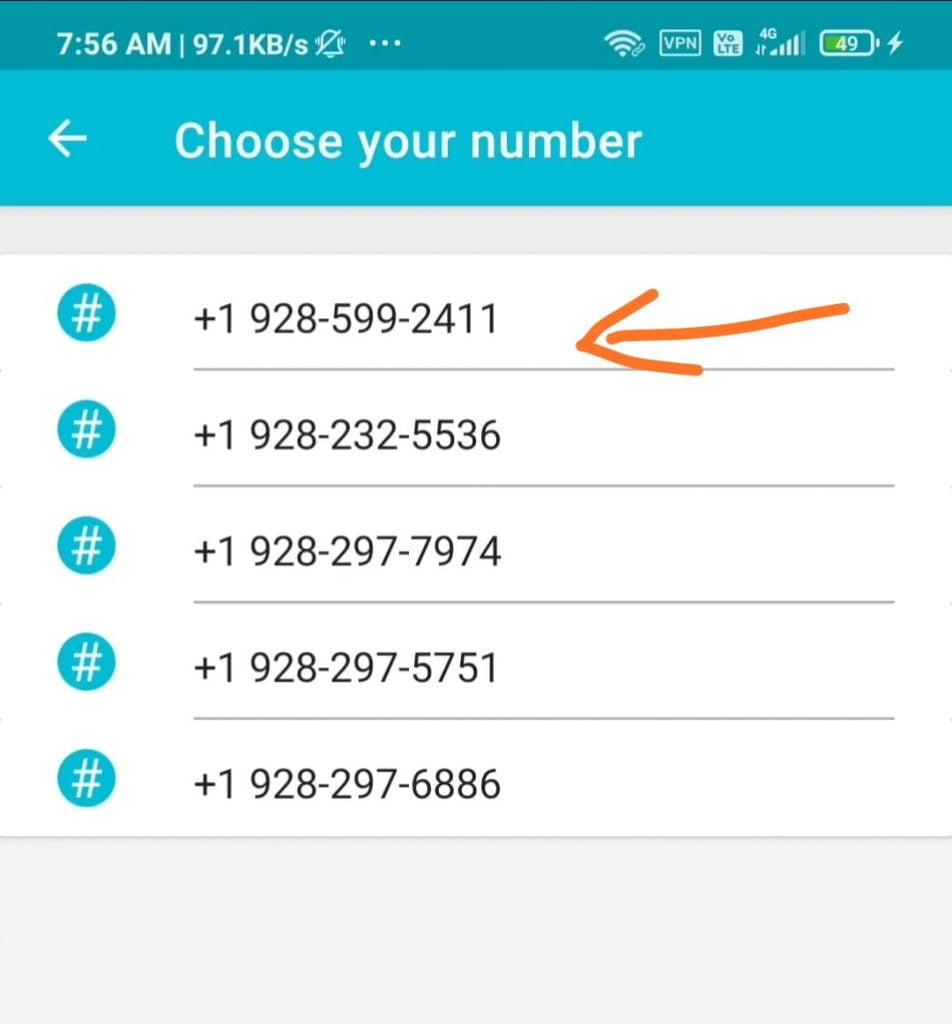Tap the back arrow on the header

[x=66, y=140]
